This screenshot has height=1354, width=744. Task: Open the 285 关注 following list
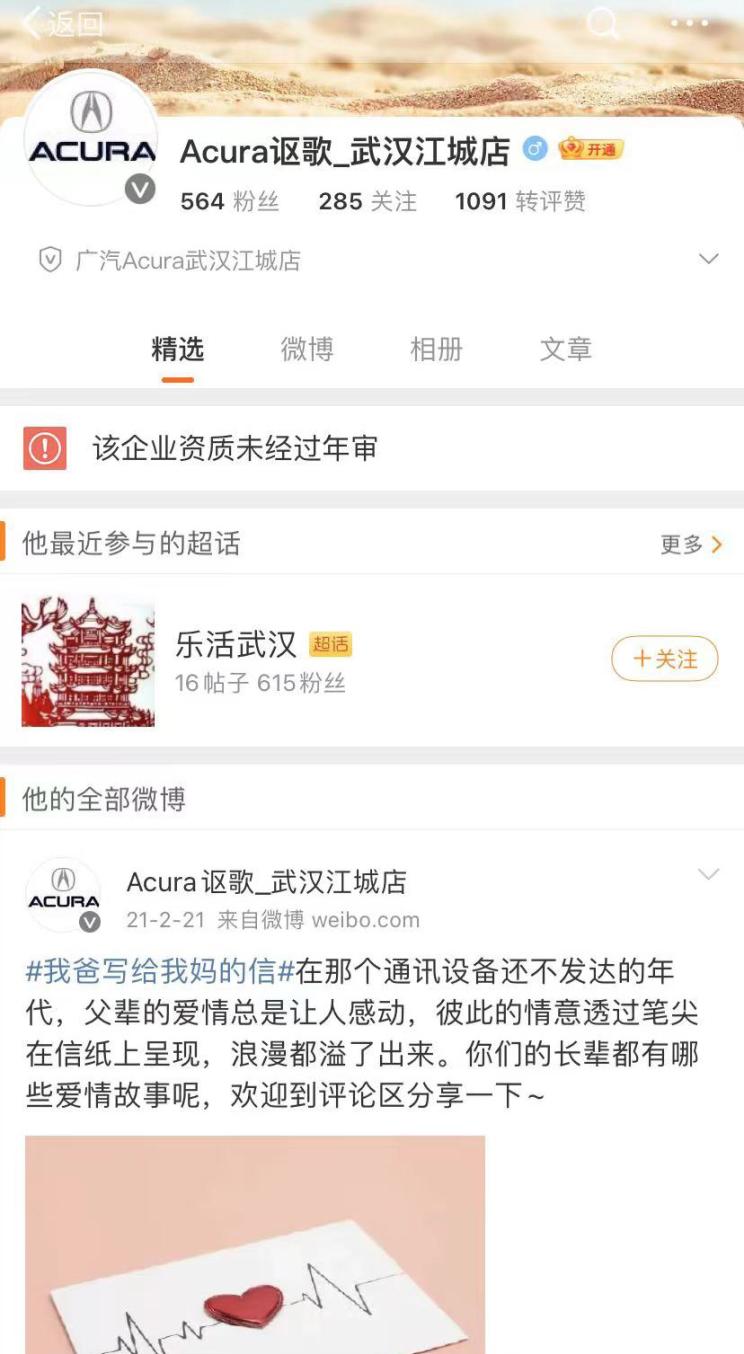point(367,201)
